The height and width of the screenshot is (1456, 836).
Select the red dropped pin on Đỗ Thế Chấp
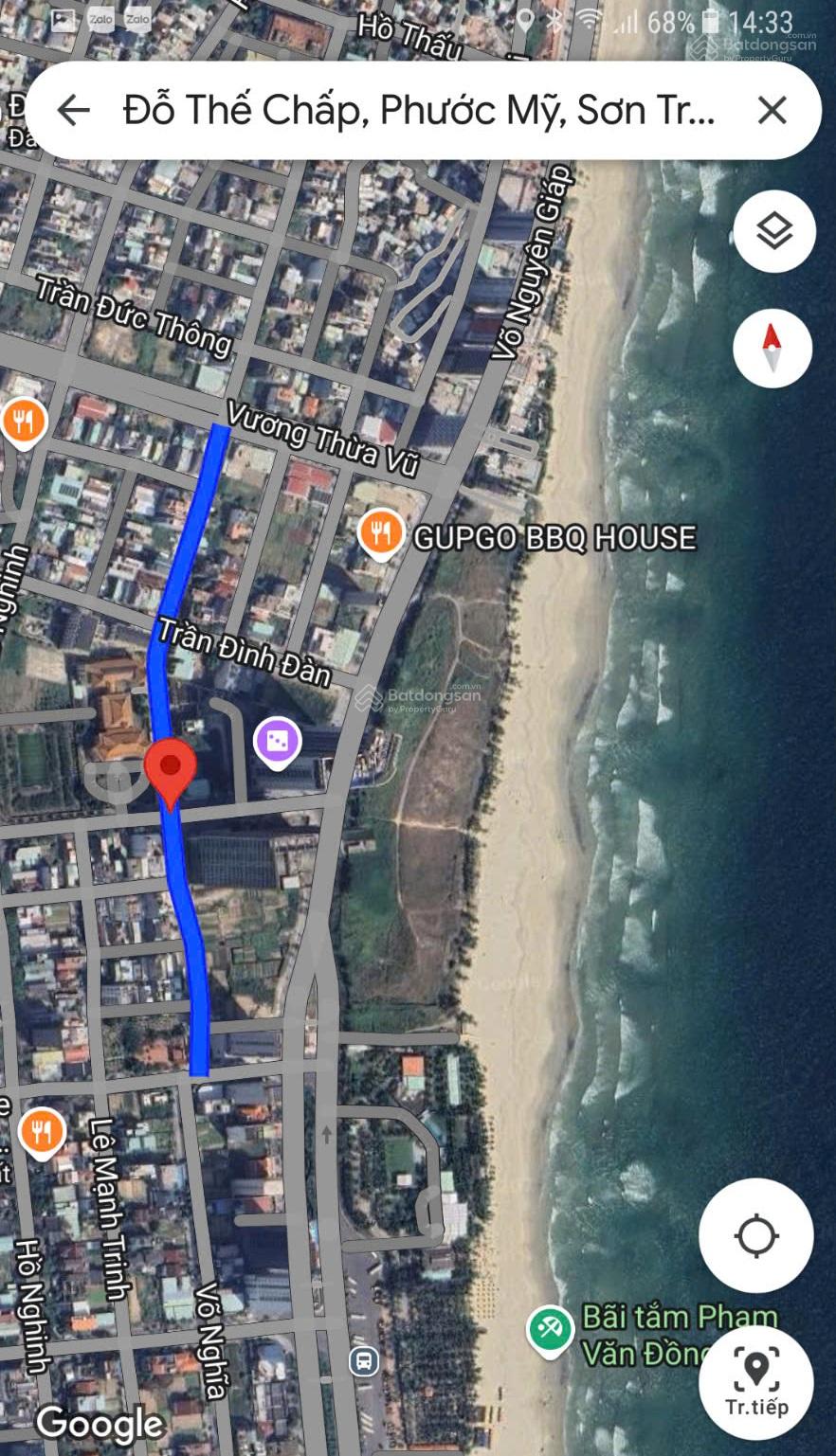pos(170,767)
